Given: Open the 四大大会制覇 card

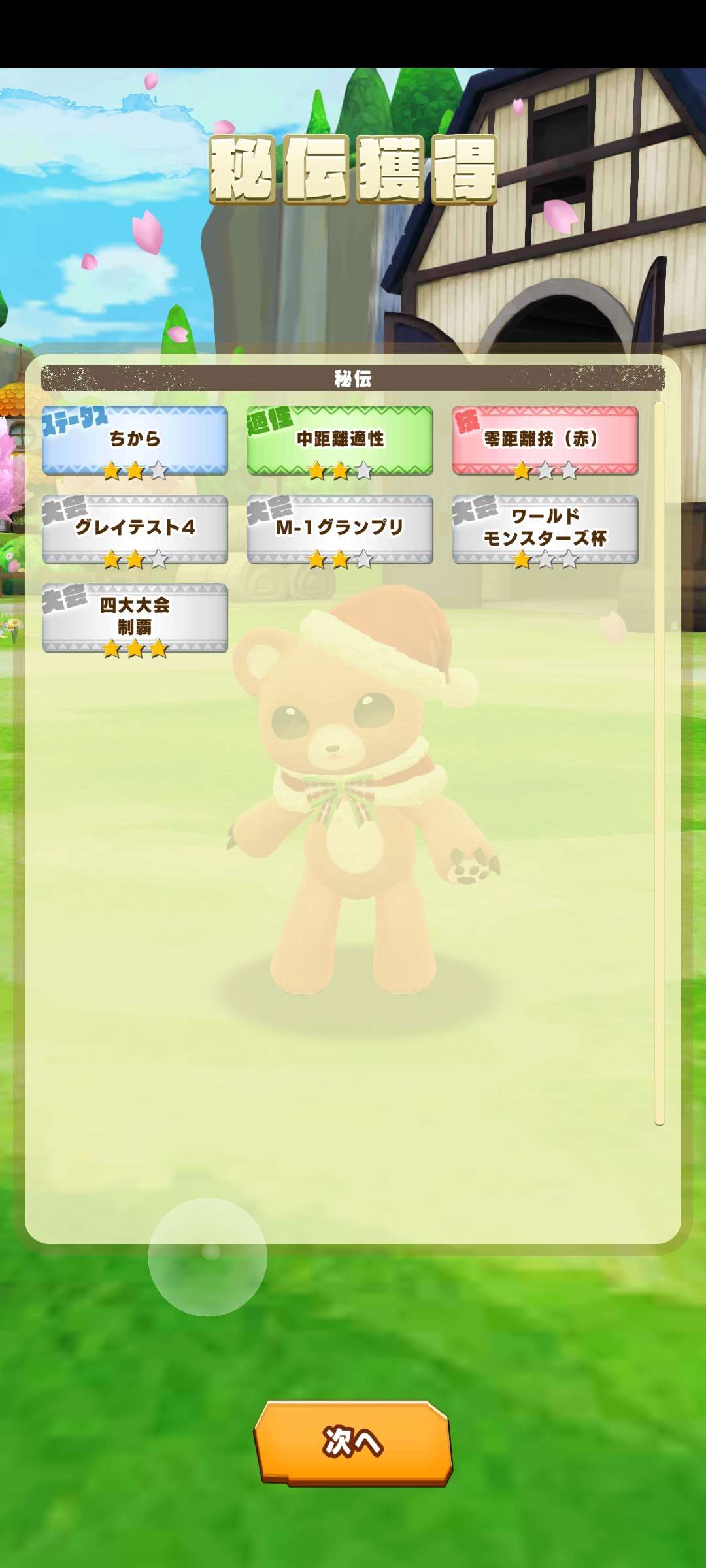Looking at the screenshot, I should tap(135, 618).
